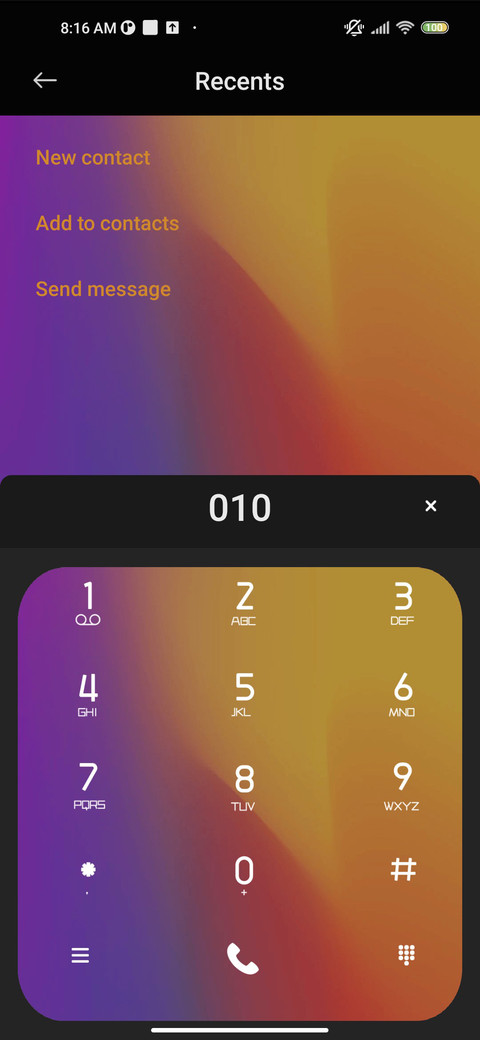Hide the dial pad using grid icon
The image size is (480, 1040).
pyautogui.click(x=406, y=954)
